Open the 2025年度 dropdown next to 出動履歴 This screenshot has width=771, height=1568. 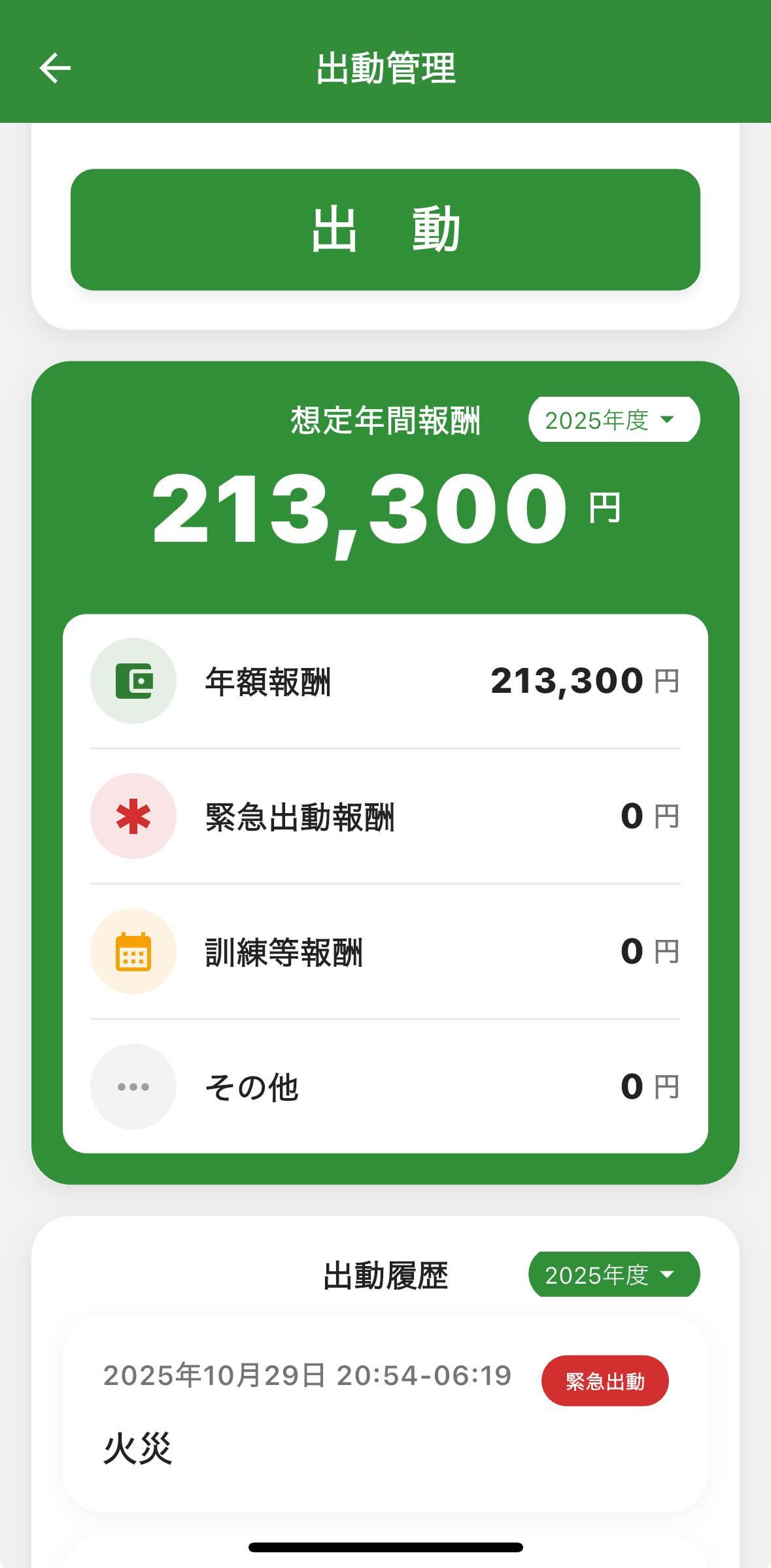(613, 1273)
